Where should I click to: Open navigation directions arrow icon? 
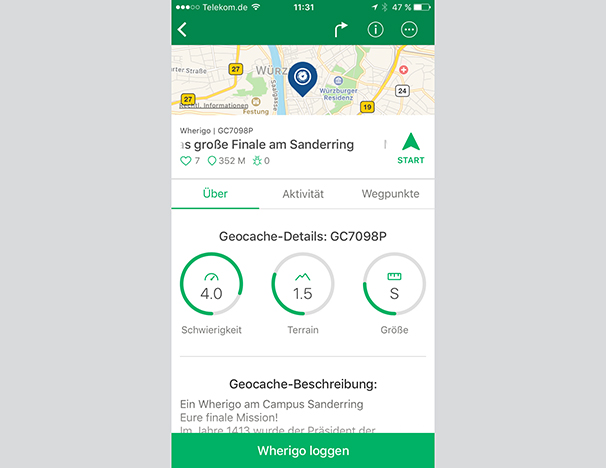click(x=341, y=30)
